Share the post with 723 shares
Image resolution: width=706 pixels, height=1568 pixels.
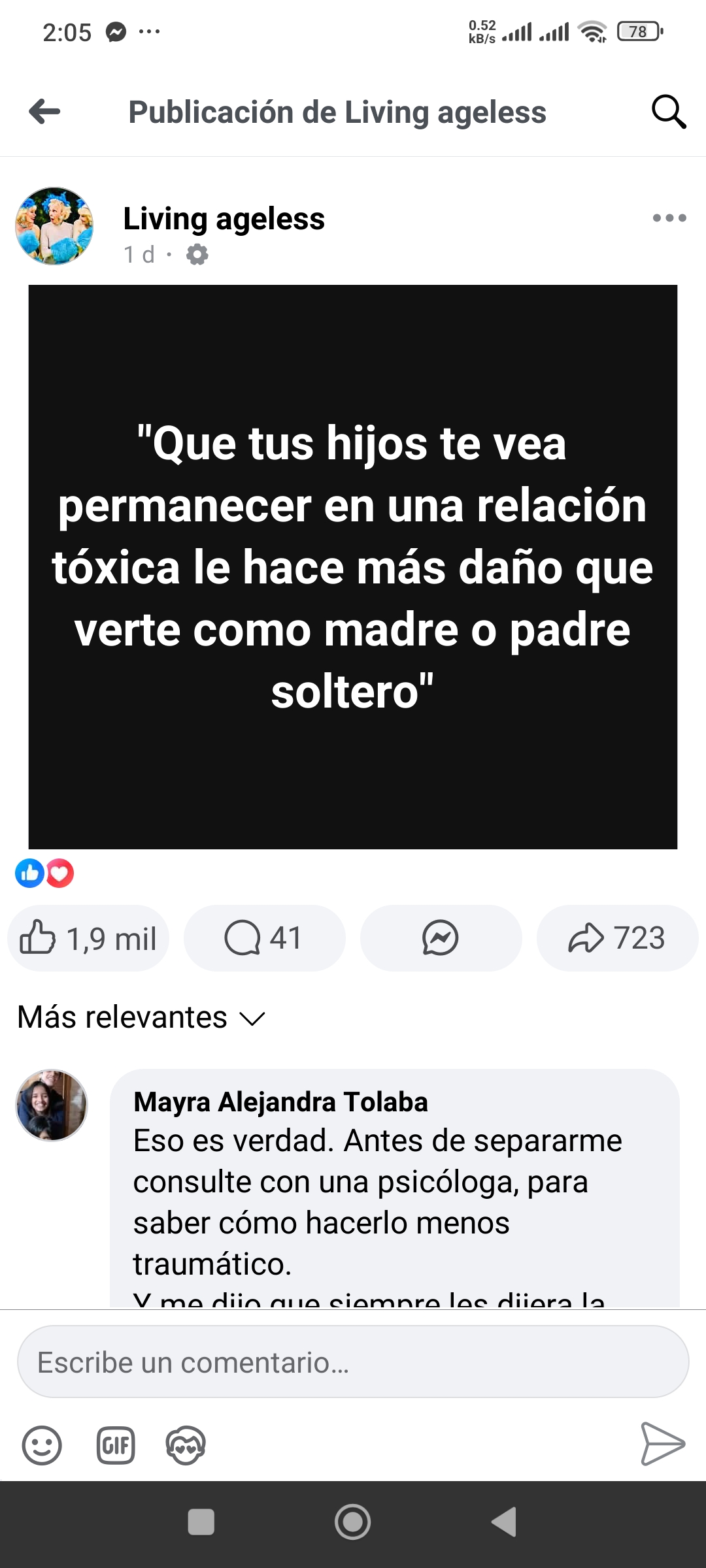pyautogui.click(x=618, y=938)
